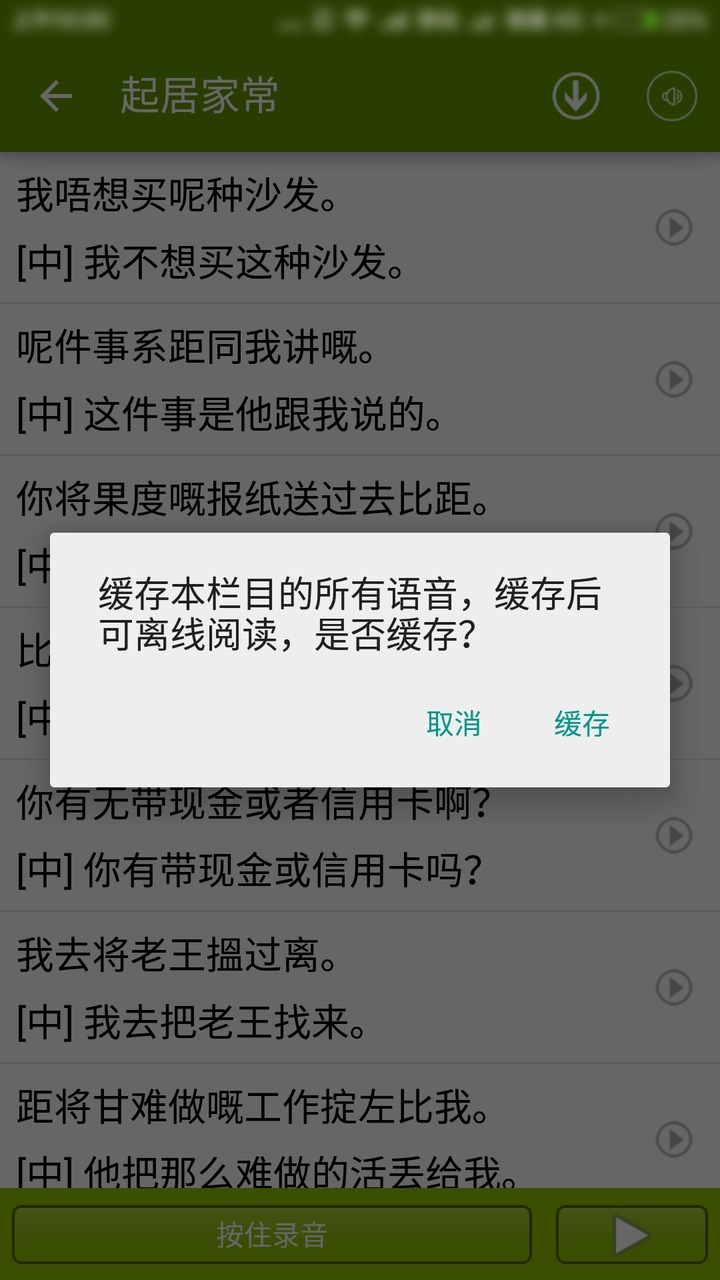
Task: Tap the 按住录音 record button
Action: point(272,1235)
